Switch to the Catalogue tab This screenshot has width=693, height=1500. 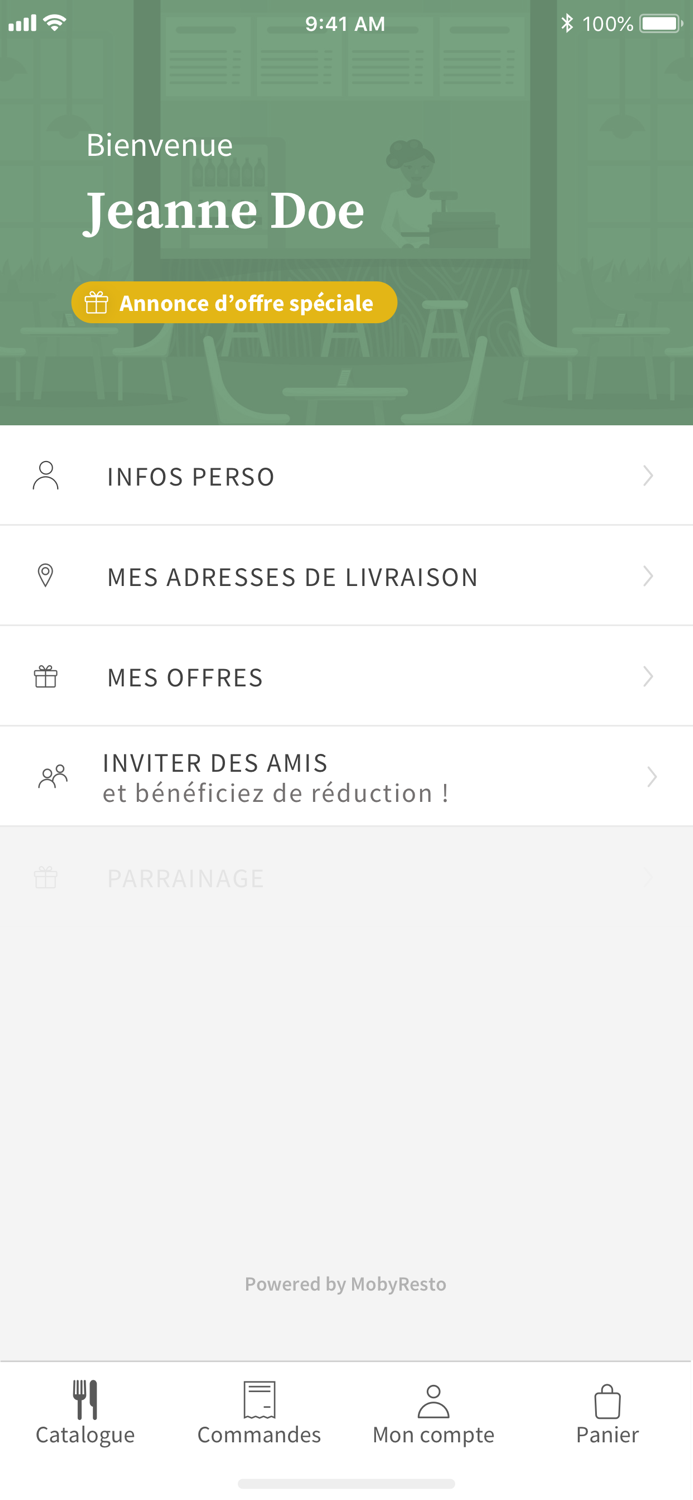pyautogui.click(x=85, y=1413)
